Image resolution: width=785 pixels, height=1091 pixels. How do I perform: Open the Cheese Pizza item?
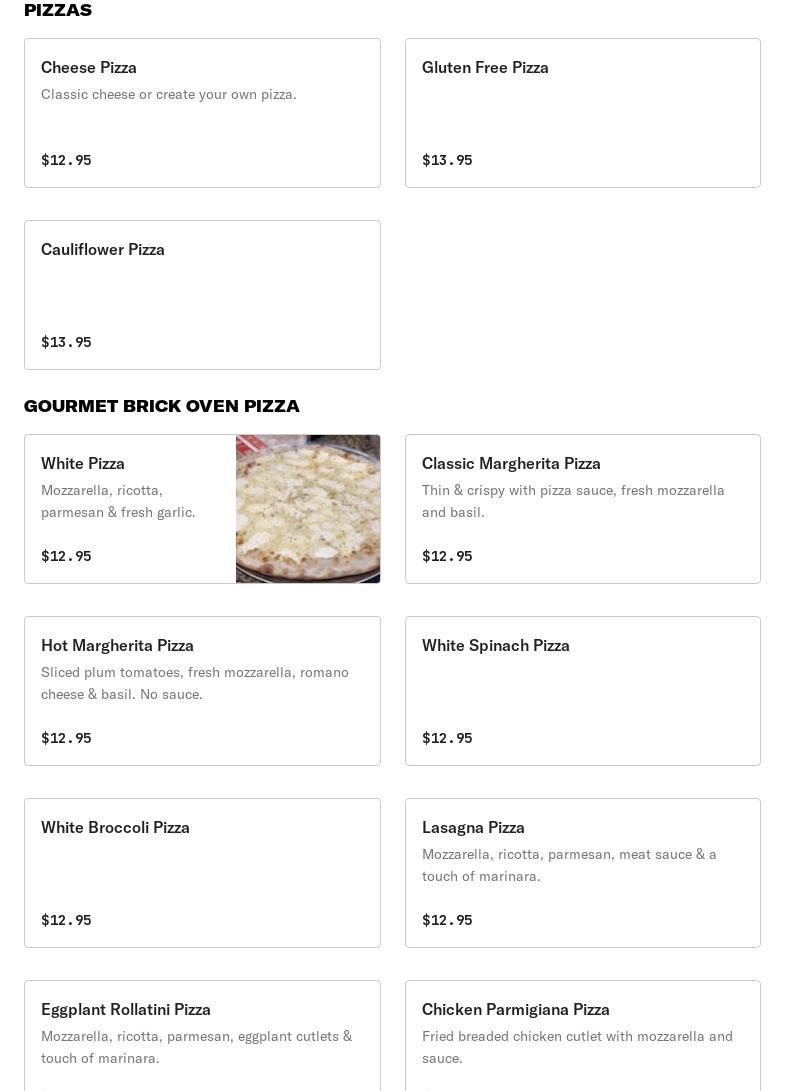pos(202,113)
